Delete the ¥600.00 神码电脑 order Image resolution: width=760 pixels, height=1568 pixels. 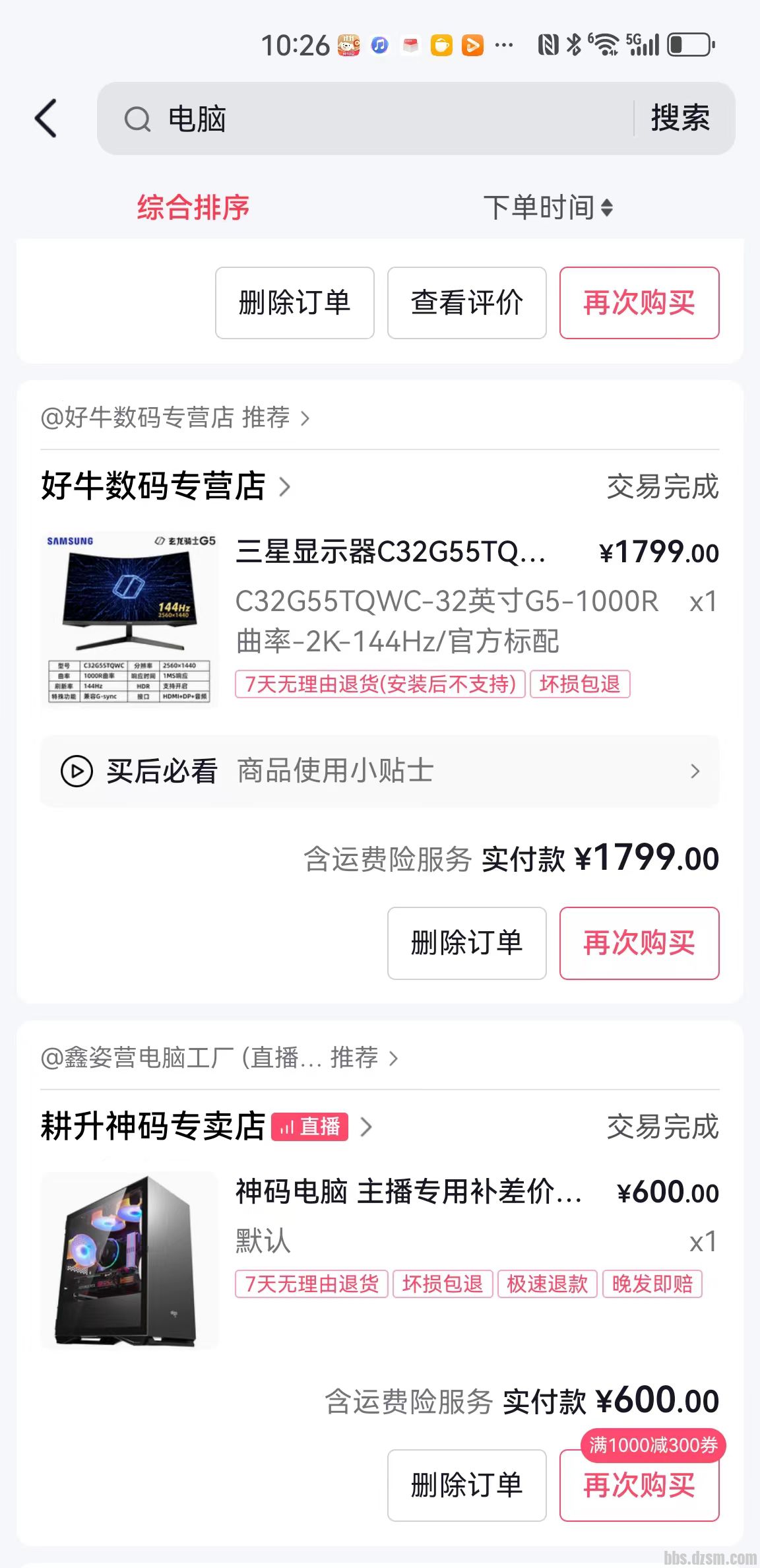(x=466, y=1486)
